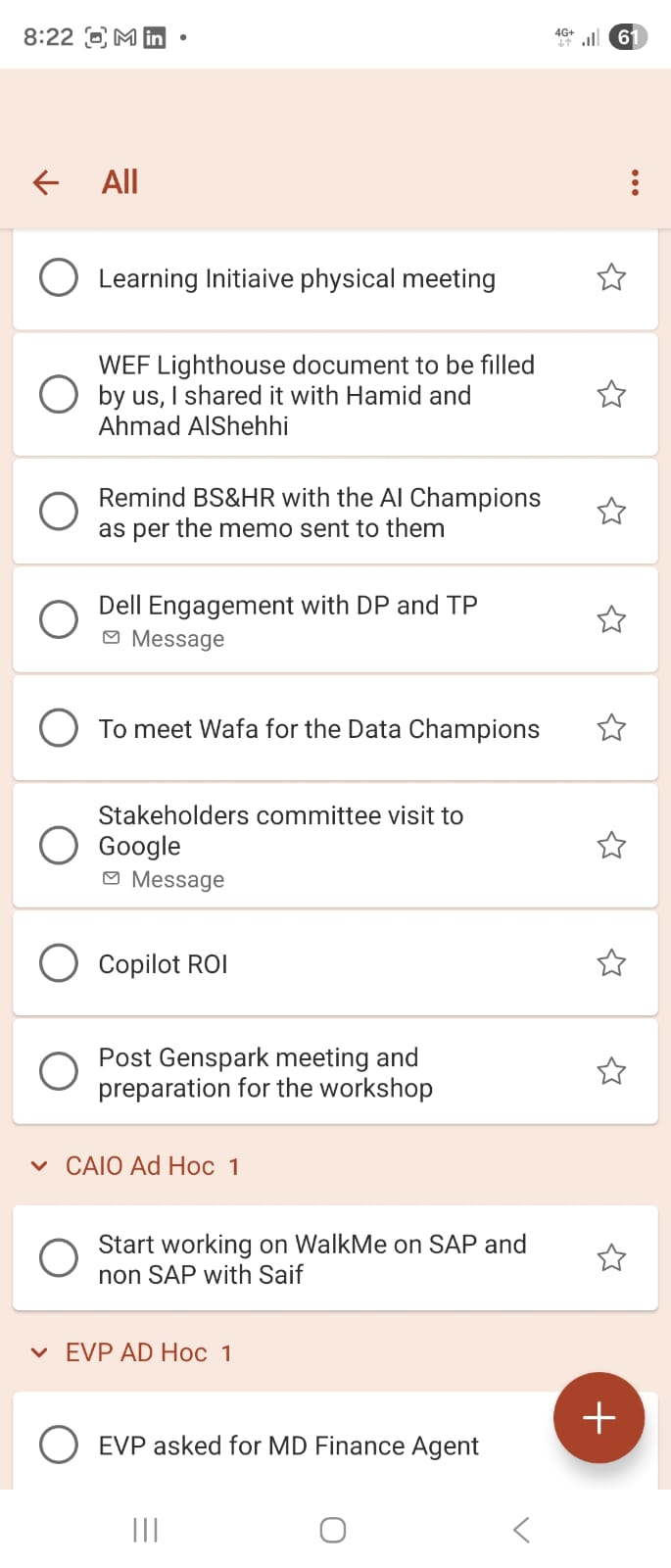The image size is (671, 1568).
Task: Open EVP asked for MD Finance Agent
Action: (288, 1446)
